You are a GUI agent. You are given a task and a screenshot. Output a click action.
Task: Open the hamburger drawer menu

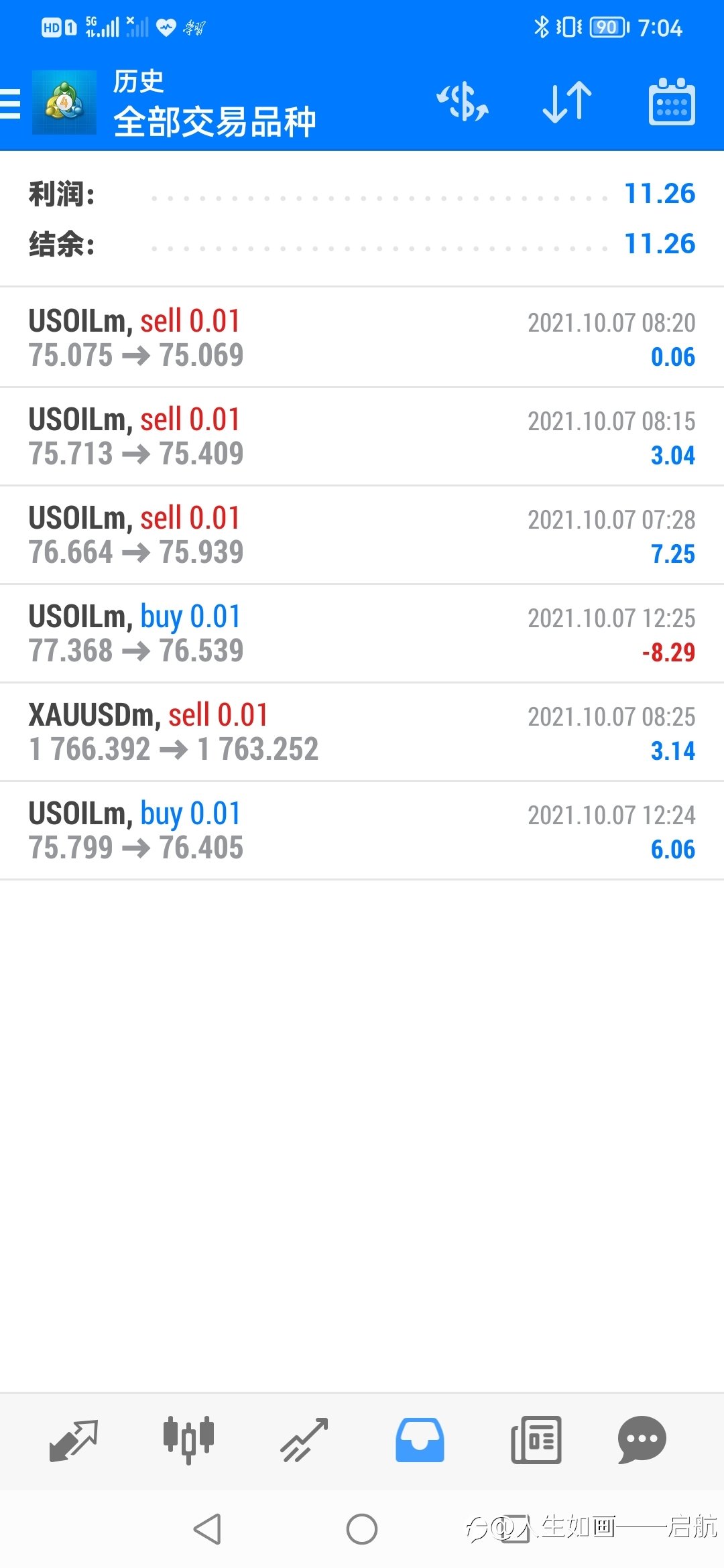[10, 104]
